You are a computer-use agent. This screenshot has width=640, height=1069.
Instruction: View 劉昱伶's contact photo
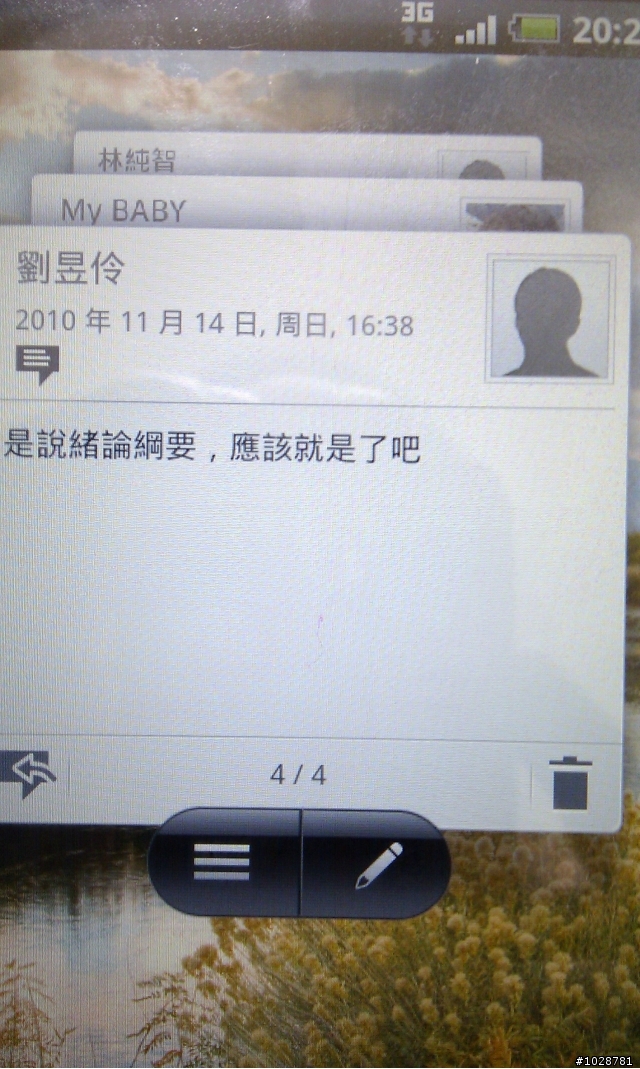548,319
